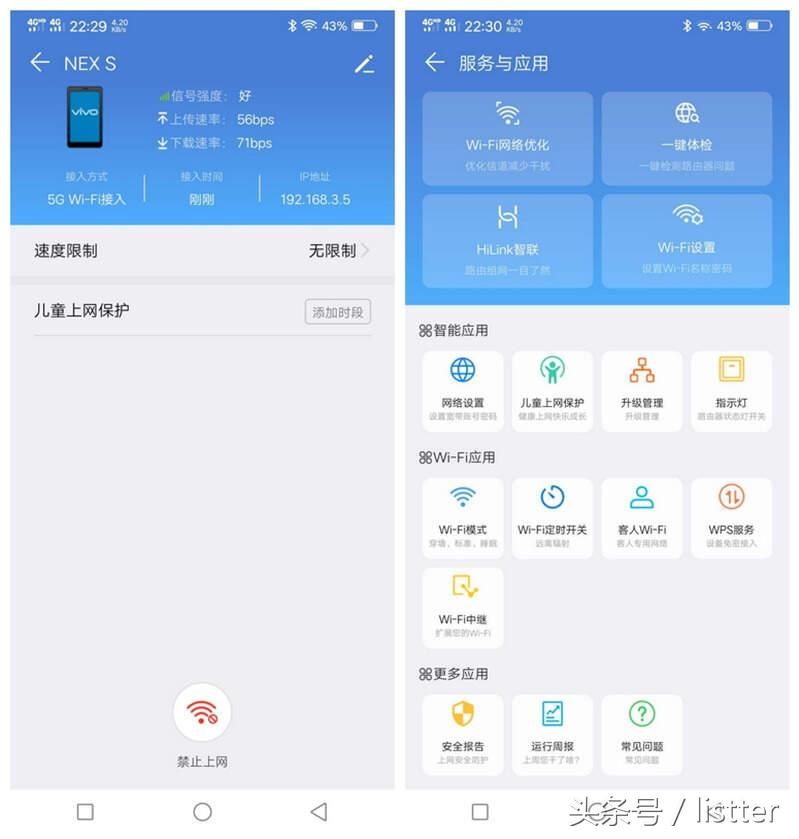This screenshot has height=839, width=799.
Task: Open the 网络设置 tile
Action: [462, 390]
